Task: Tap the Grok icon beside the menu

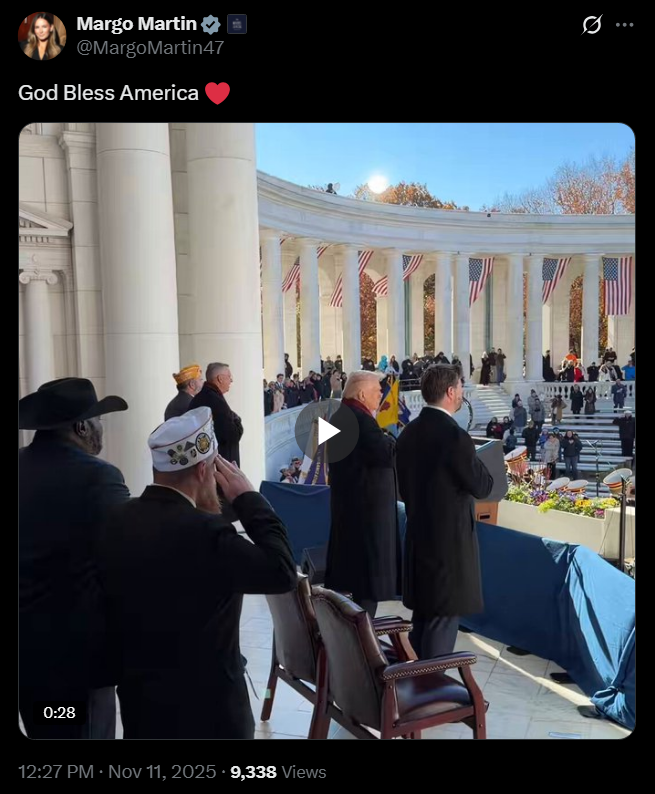Action: click(x=592, y=25)
